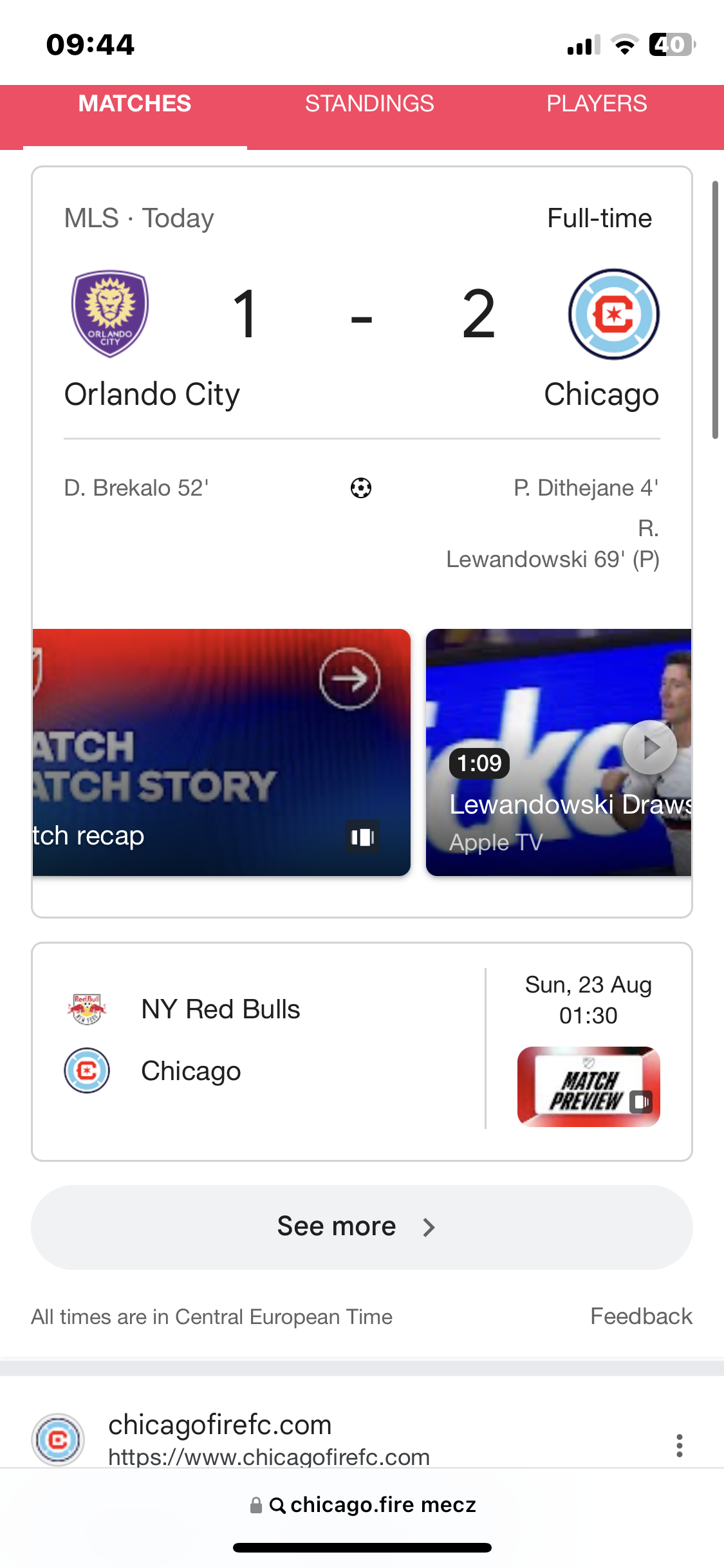The height and width of the screenshot is (1568, 724).
Task: Switch to the Players tab
Action: click(x=597, y=104)
